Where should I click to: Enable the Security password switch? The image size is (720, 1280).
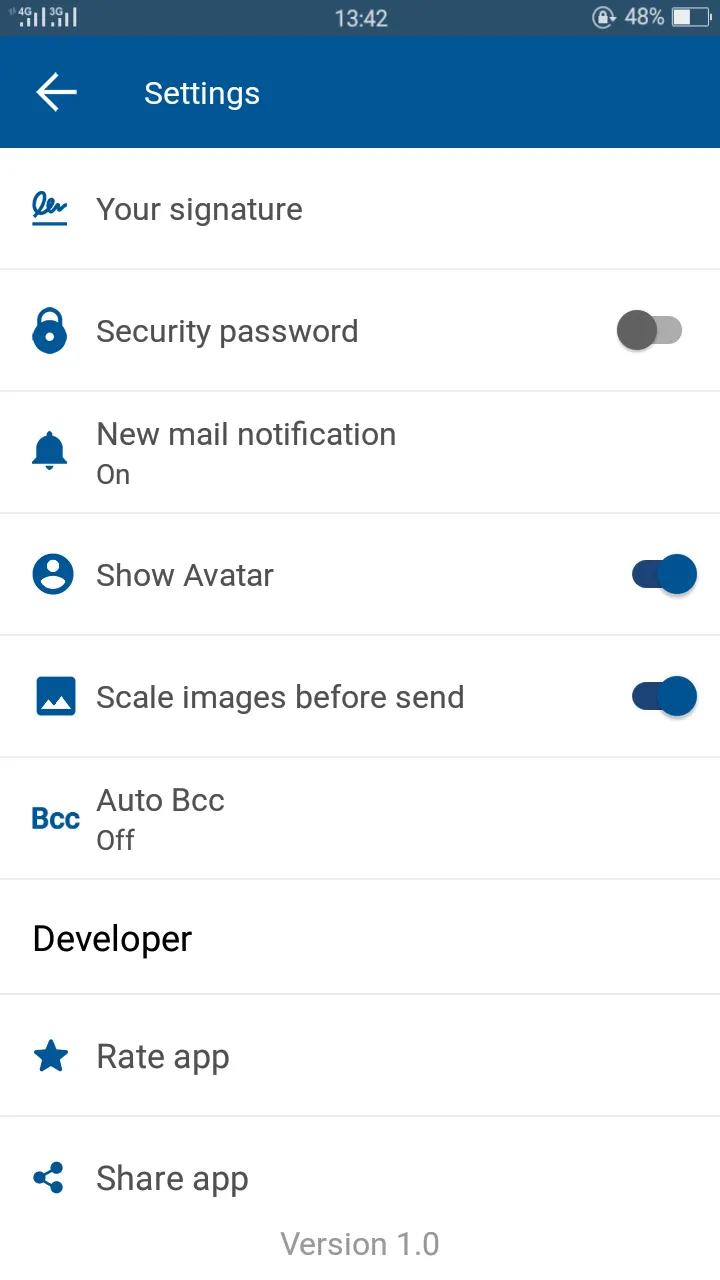point(649,331)
